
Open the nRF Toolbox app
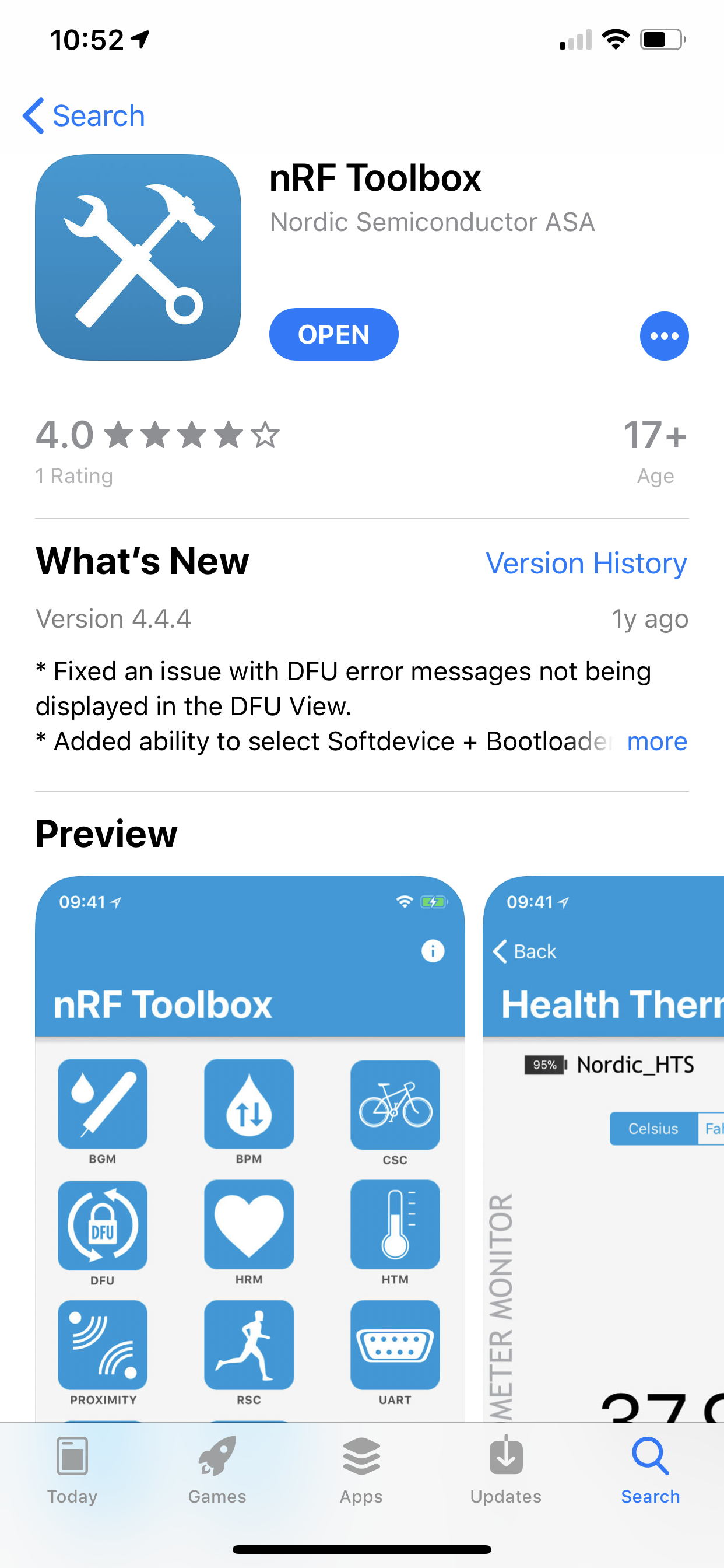coord(333,334)
